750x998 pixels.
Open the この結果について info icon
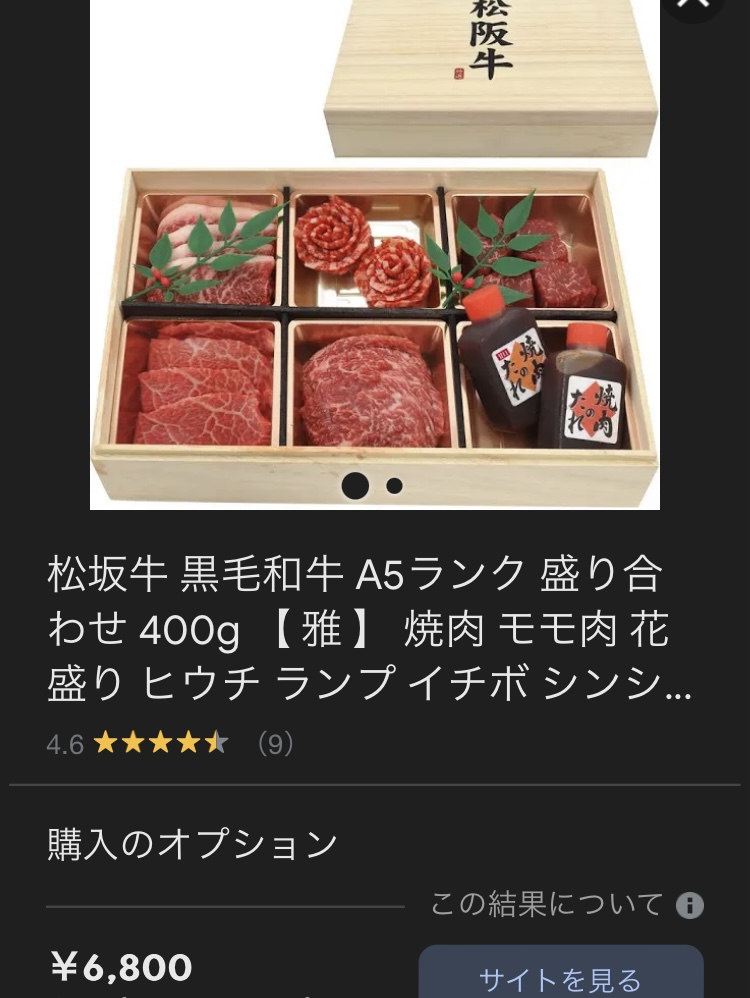click(690, 905)
